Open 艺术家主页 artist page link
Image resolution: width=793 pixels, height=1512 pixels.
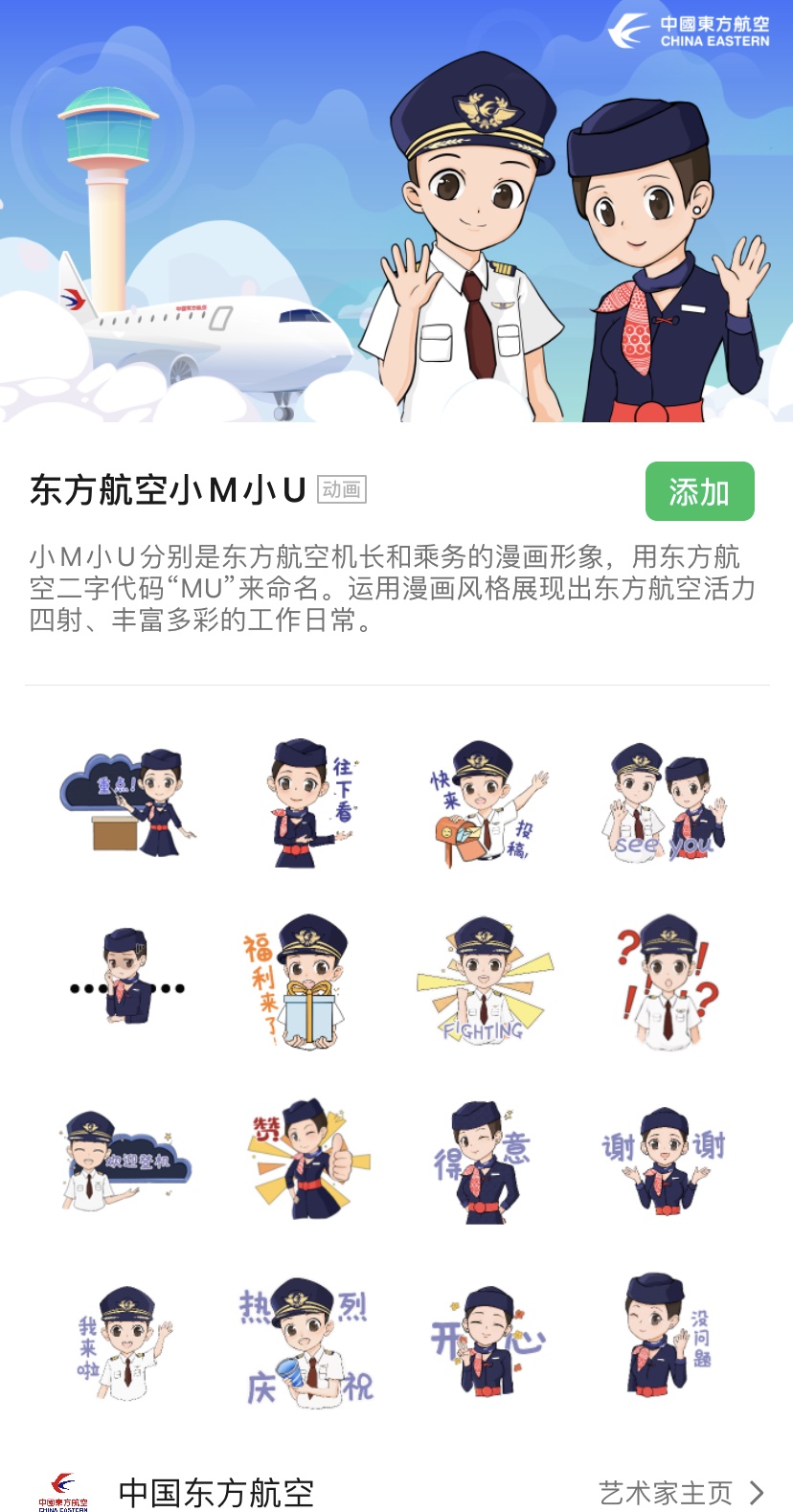pos(680,1492)
